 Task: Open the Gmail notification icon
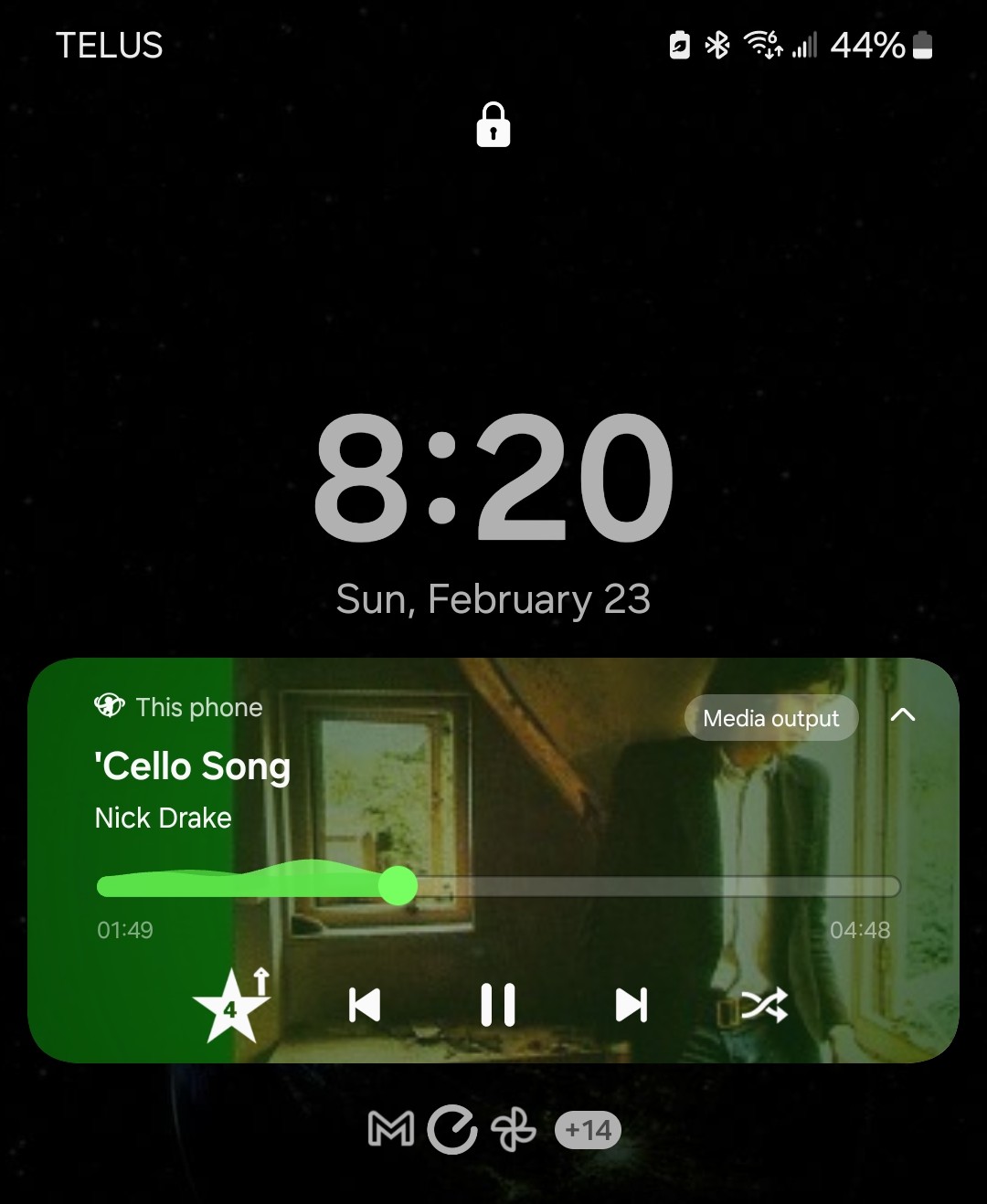(x=390, y=1130)
